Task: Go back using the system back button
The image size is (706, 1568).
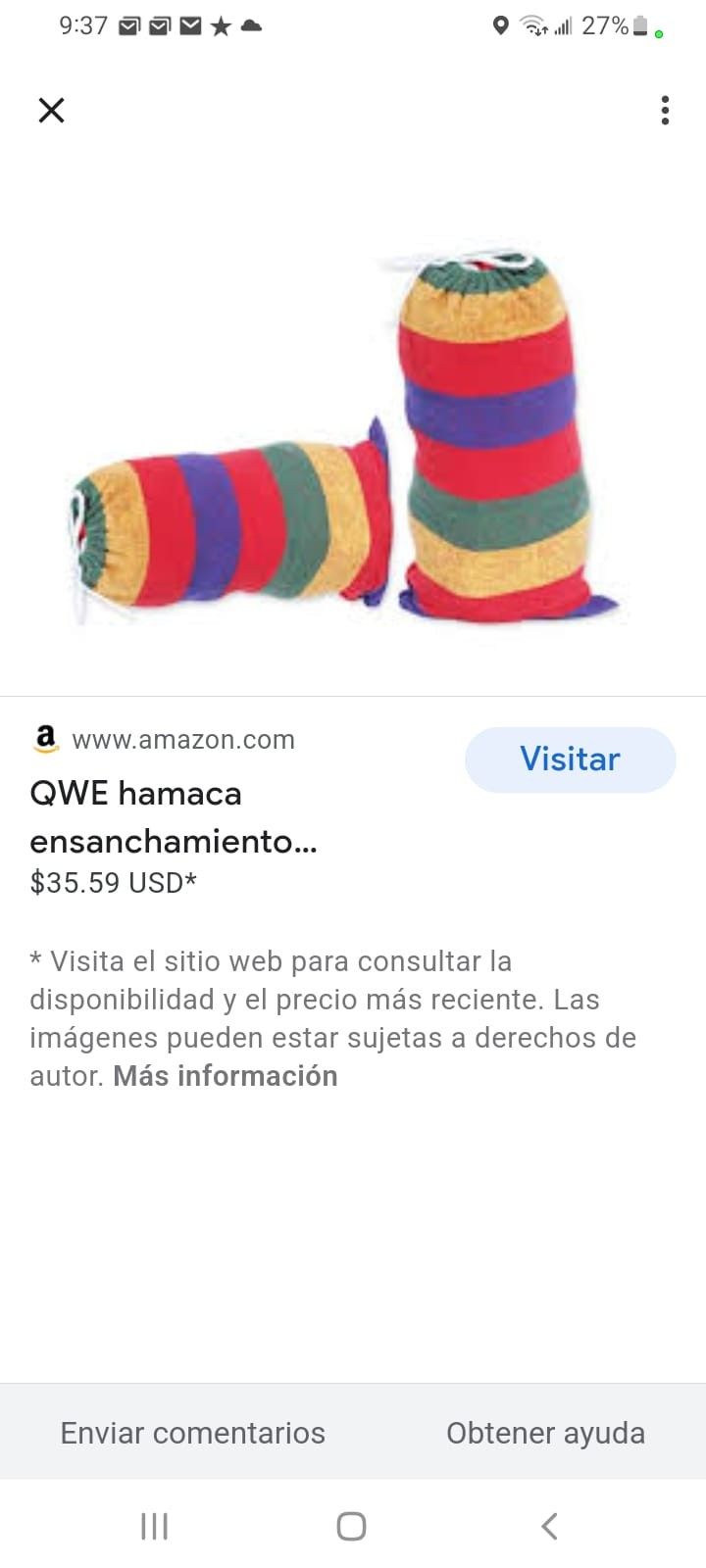Action: pos(549,1526)
